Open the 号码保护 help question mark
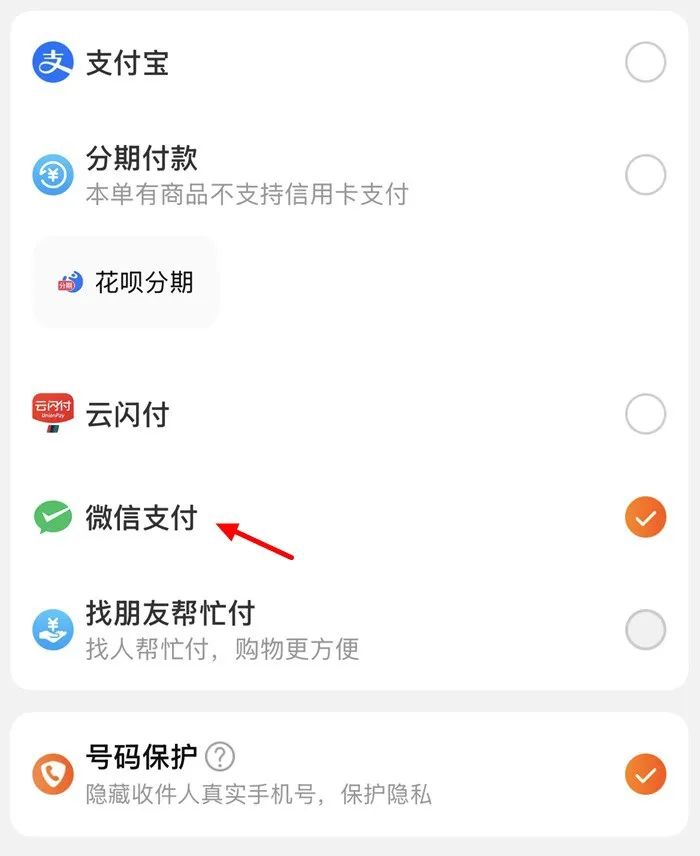700x856 pixels. [220, 755]
